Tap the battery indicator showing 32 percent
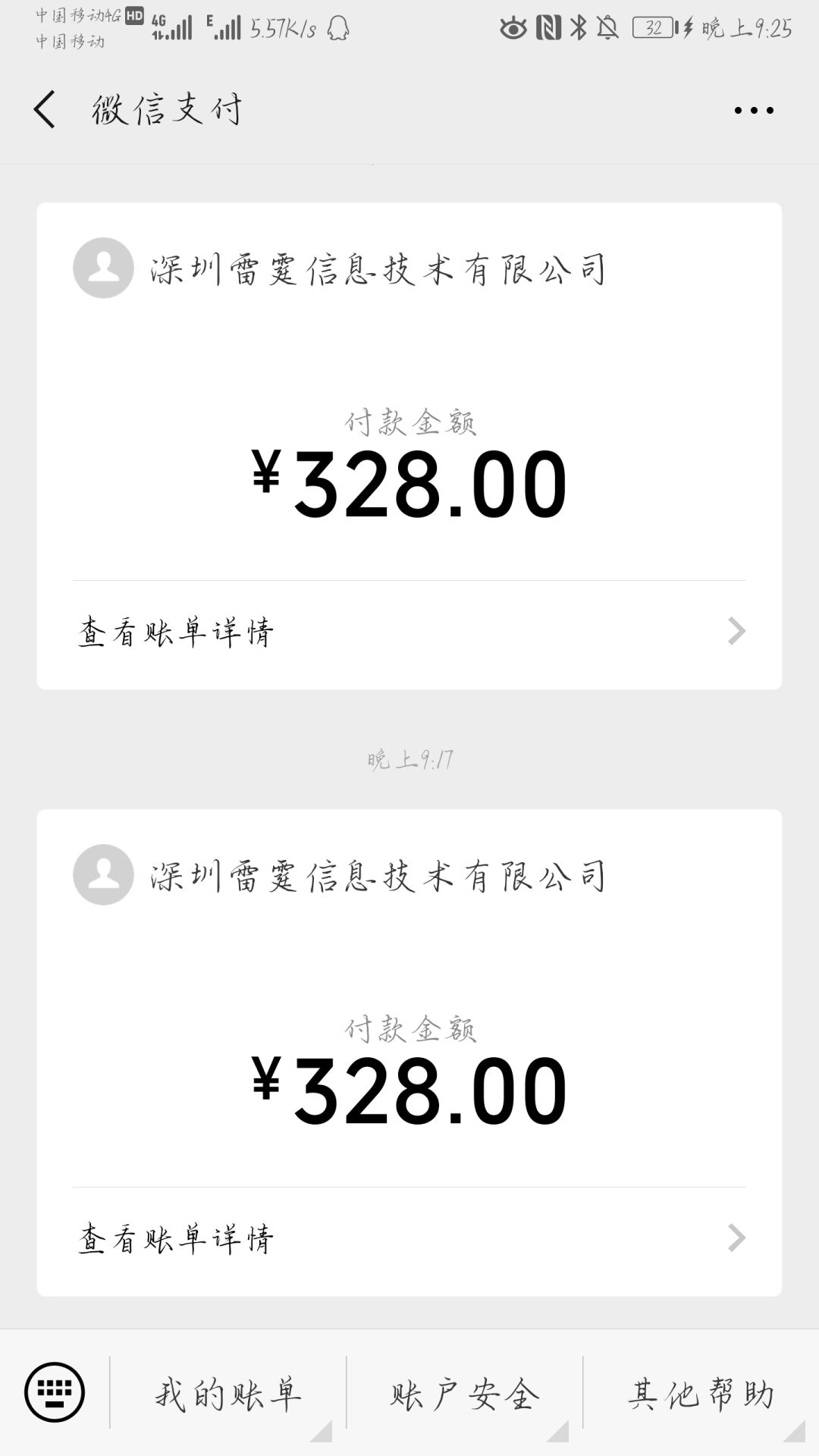This screenshot has width=819, height=1456. tap(649, 25)
